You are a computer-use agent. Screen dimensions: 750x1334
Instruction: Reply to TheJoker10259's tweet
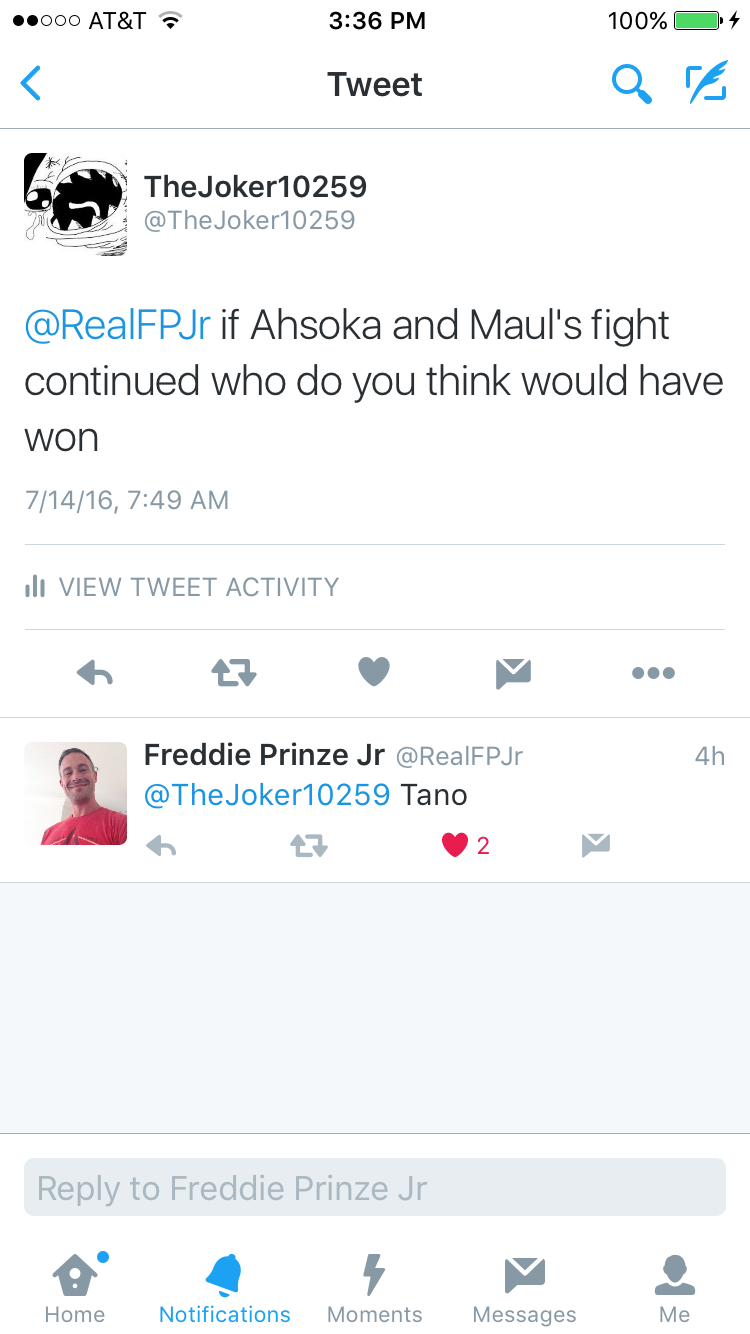95,673
